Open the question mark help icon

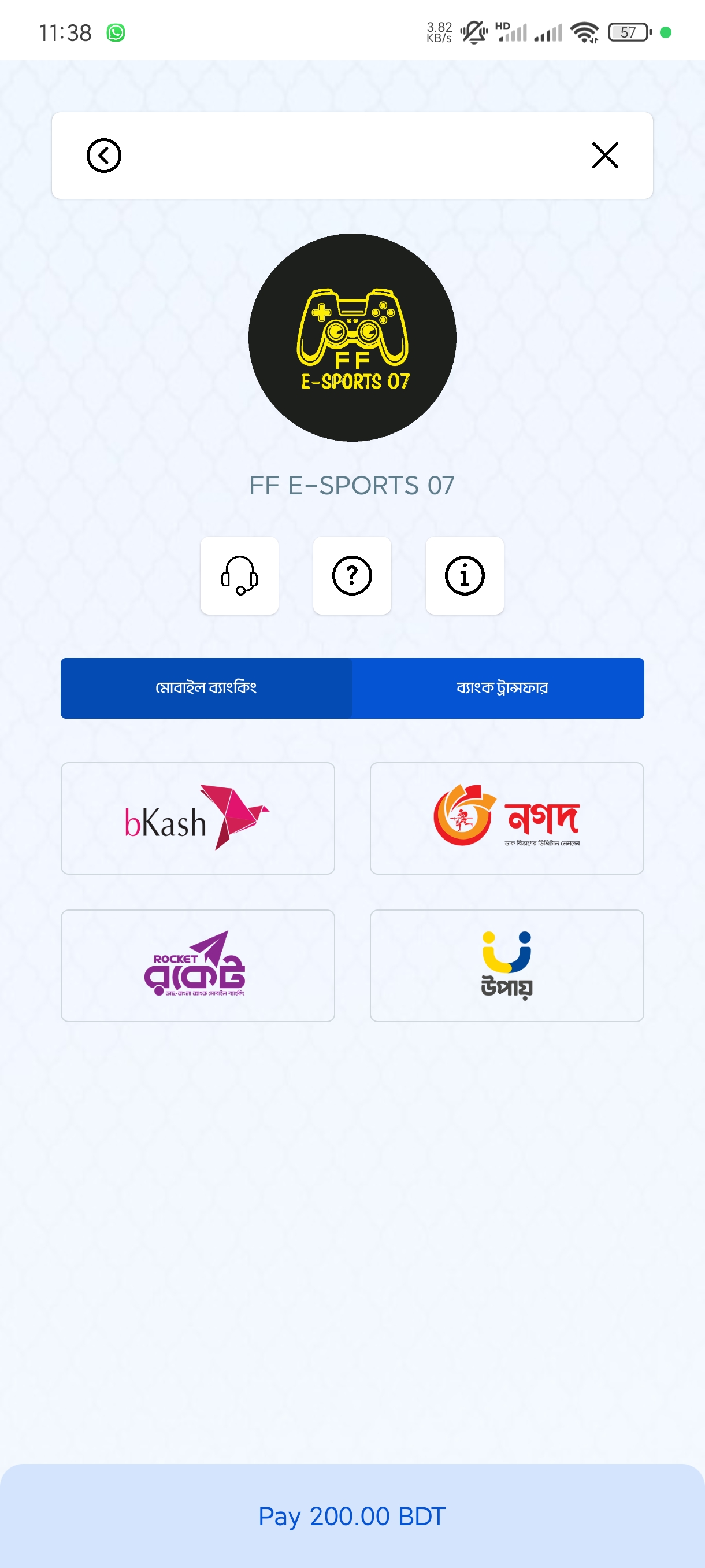[x=352, y=575]
